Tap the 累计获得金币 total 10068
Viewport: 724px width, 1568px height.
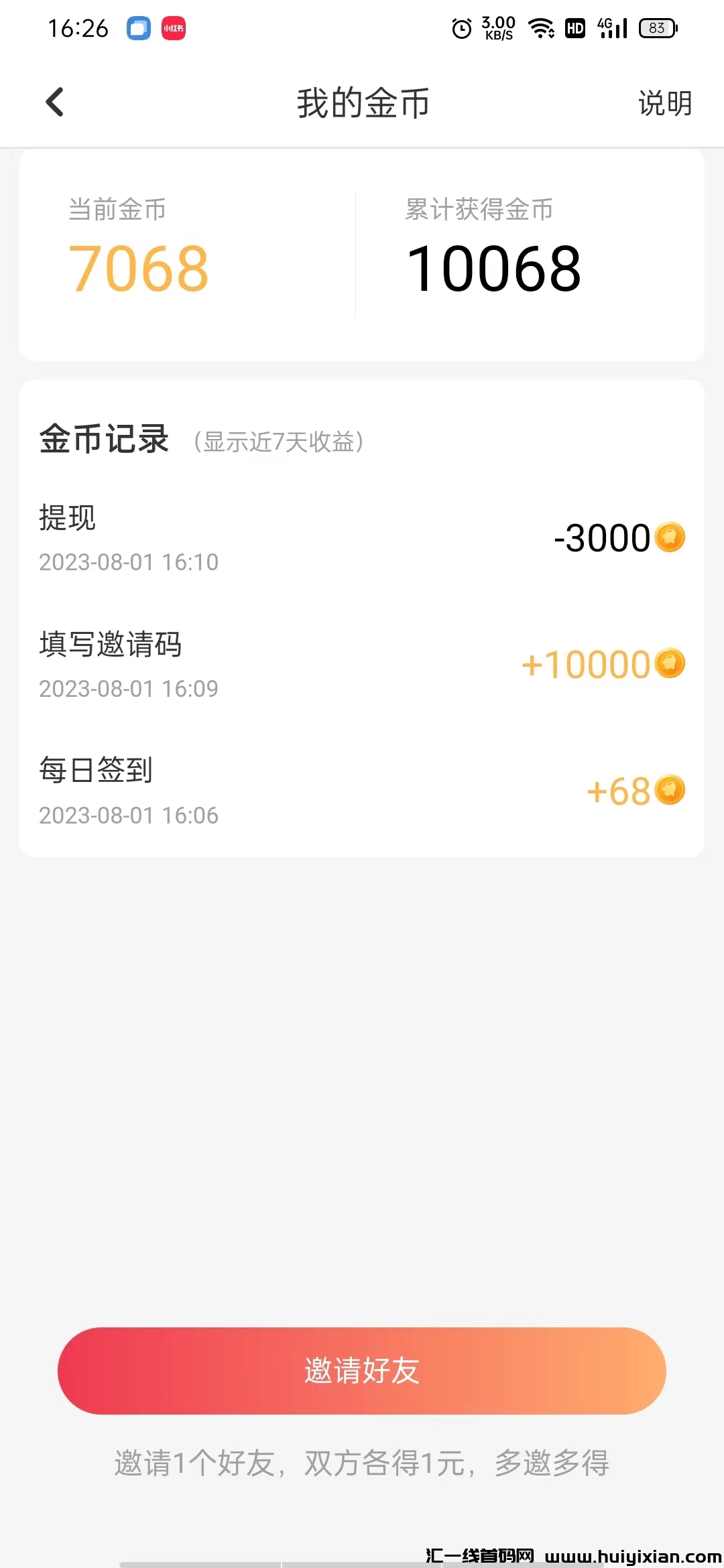point(493,268)
